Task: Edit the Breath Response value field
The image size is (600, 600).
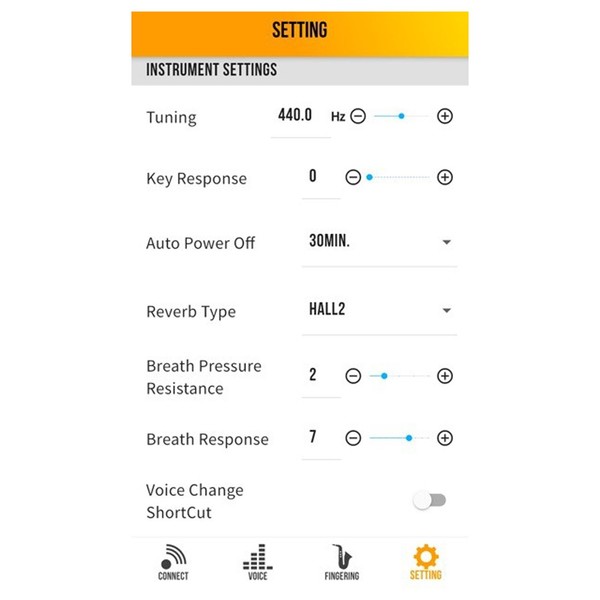Action: click(x=314, y=438)
